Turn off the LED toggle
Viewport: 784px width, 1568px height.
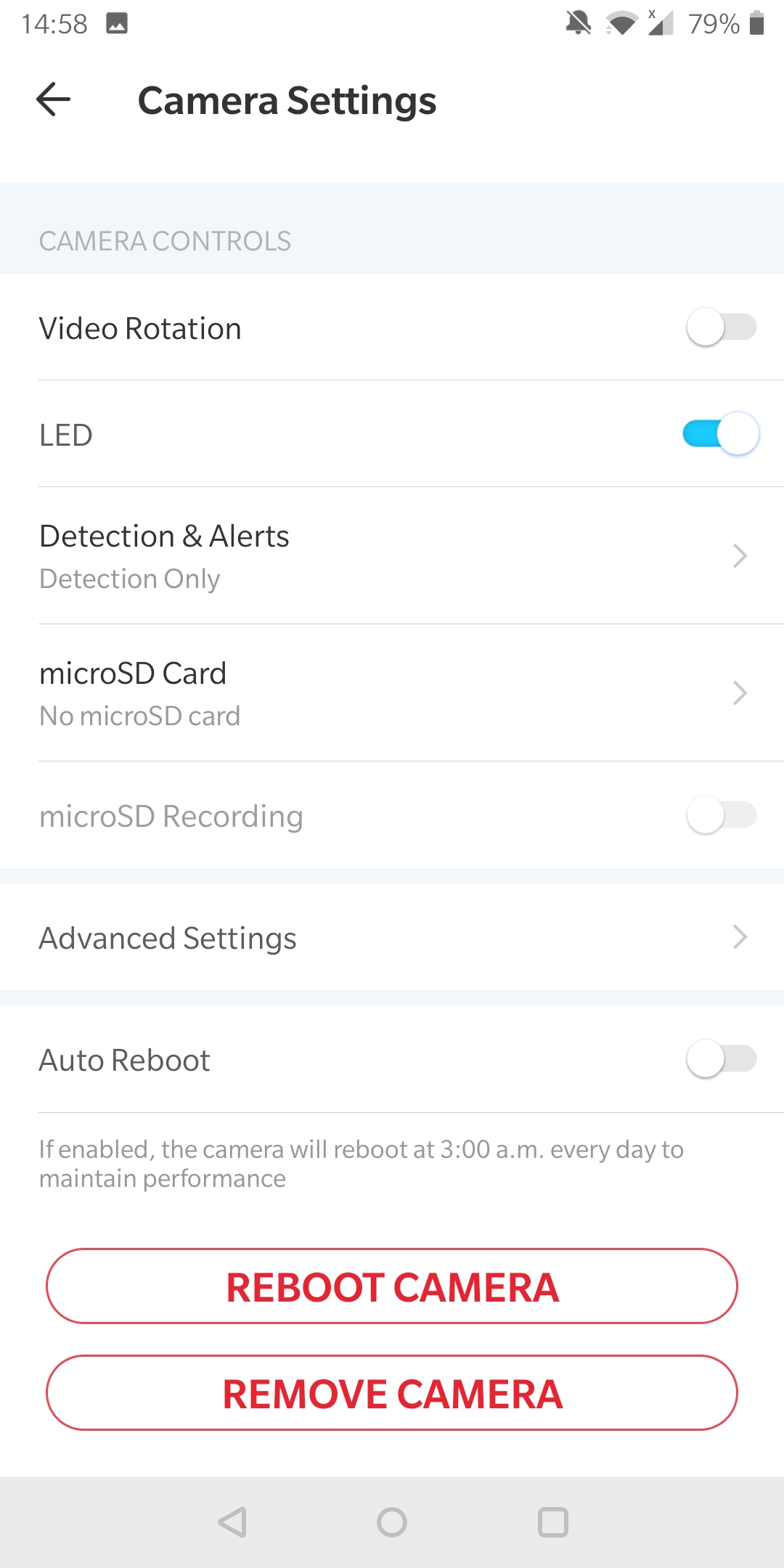(x=722, y=434)
